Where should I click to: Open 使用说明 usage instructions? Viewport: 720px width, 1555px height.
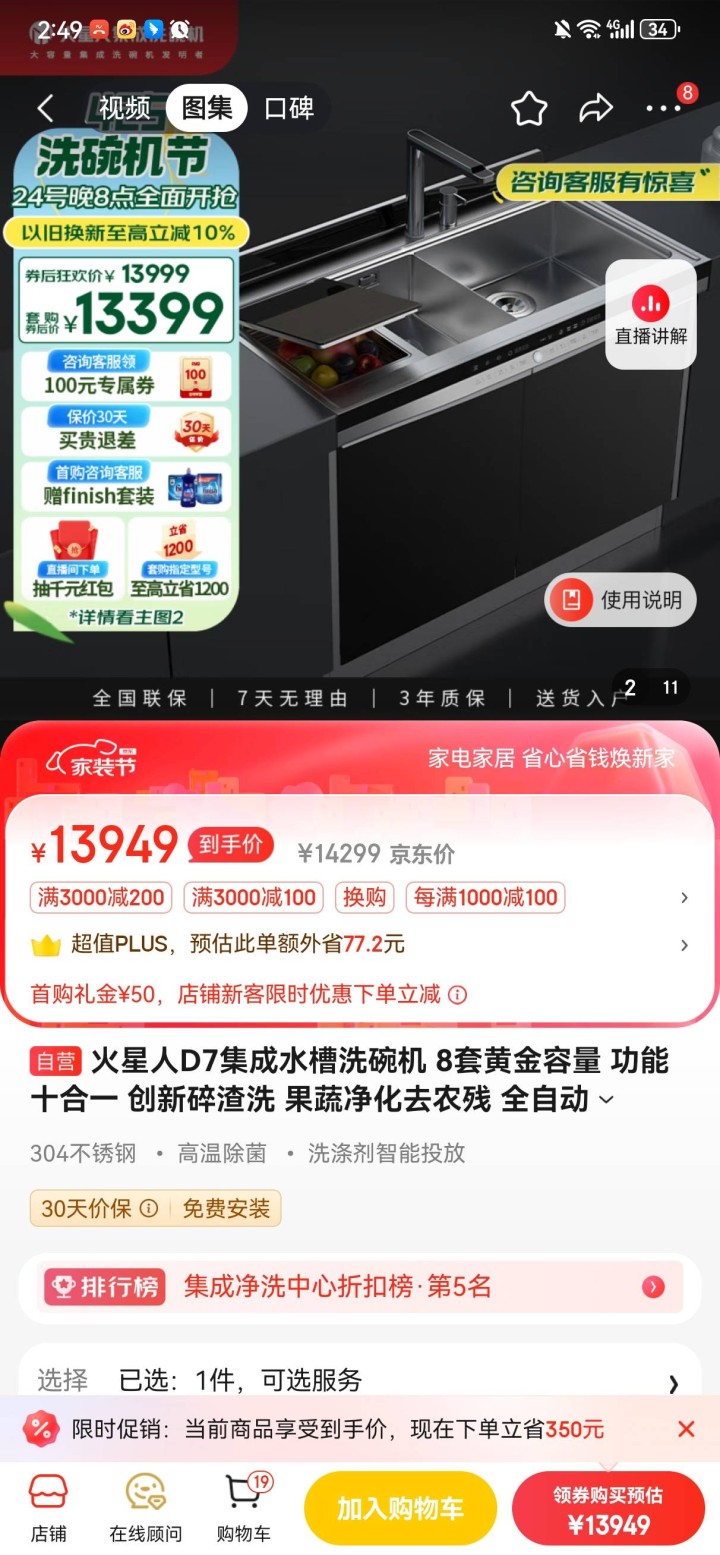620,600
